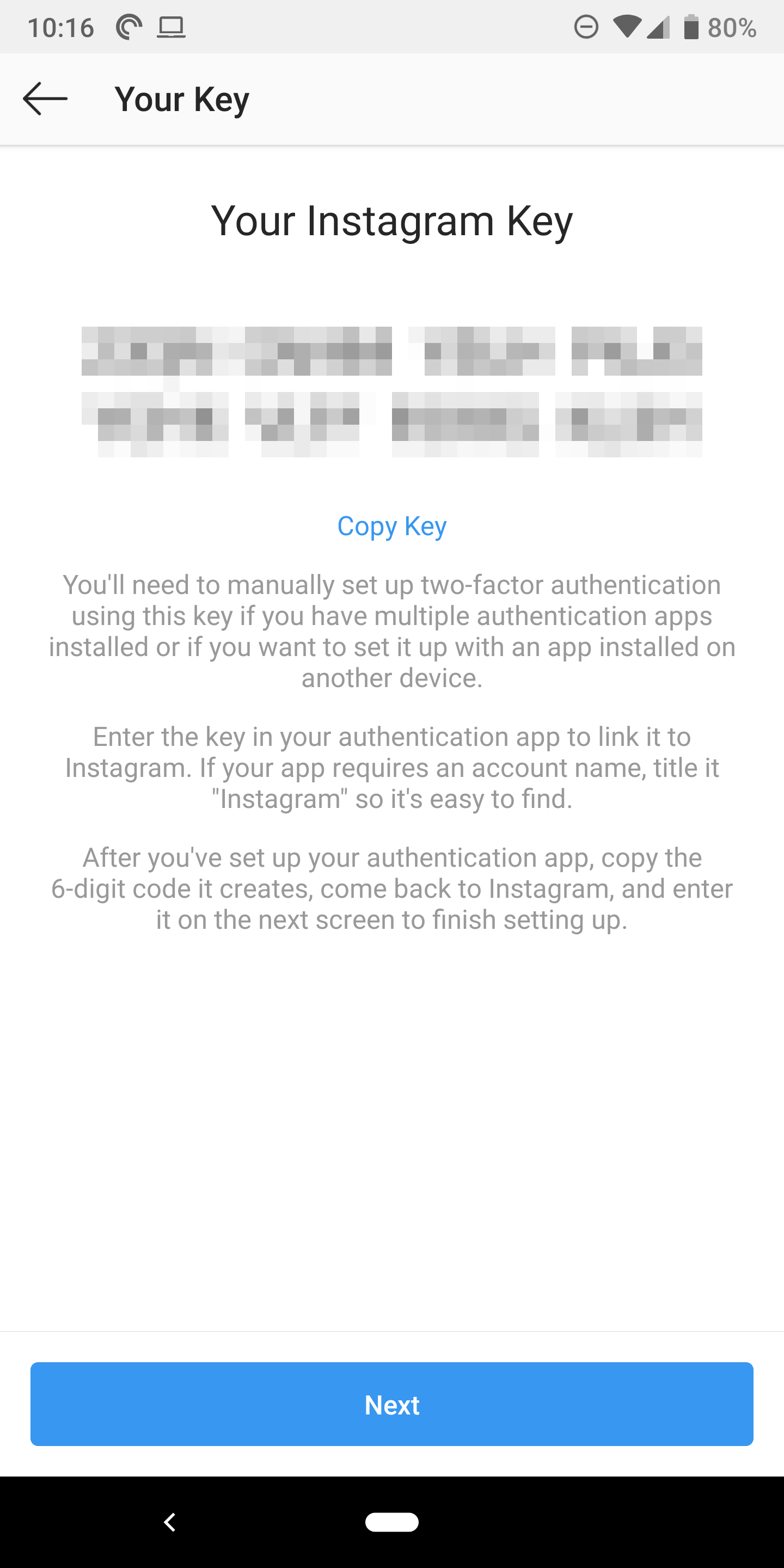
Task: Tap the system back chevron
Action: tap(170, 1522)
